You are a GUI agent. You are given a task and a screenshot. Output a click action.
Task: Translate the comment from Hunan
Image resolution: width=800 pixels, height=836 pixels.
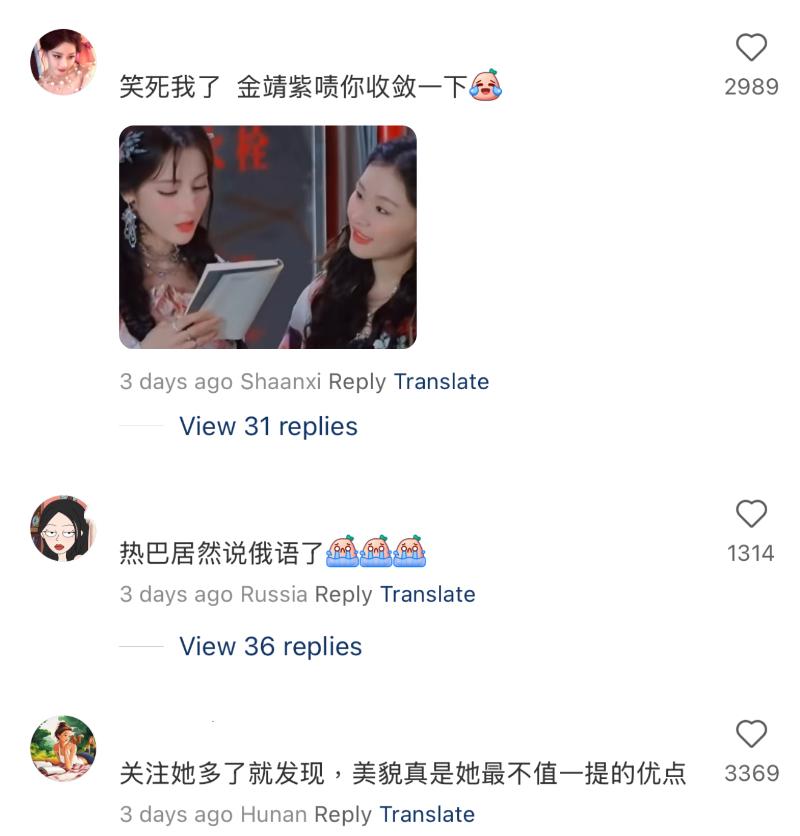point(427,814)
